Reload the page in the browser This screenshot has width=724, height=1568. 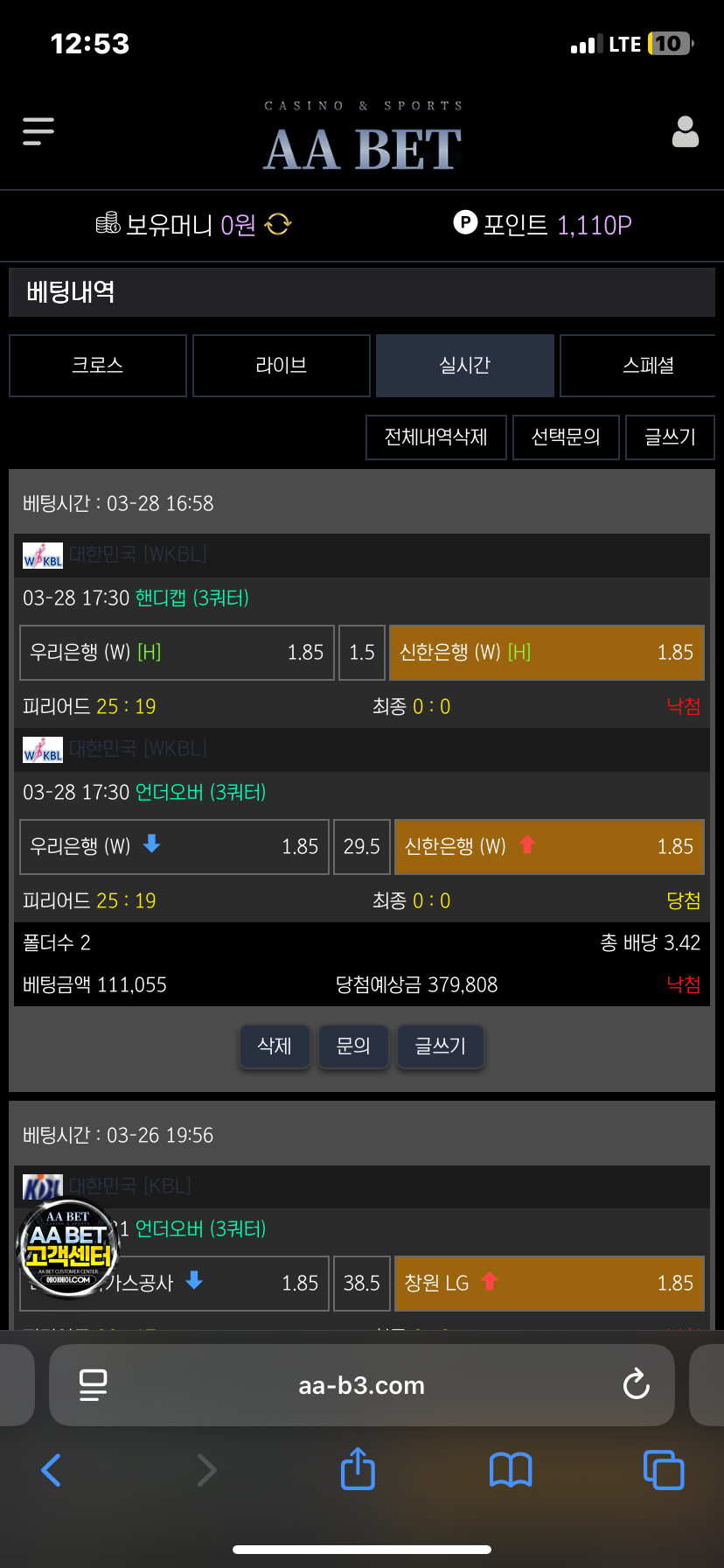tap(636, 1385)
